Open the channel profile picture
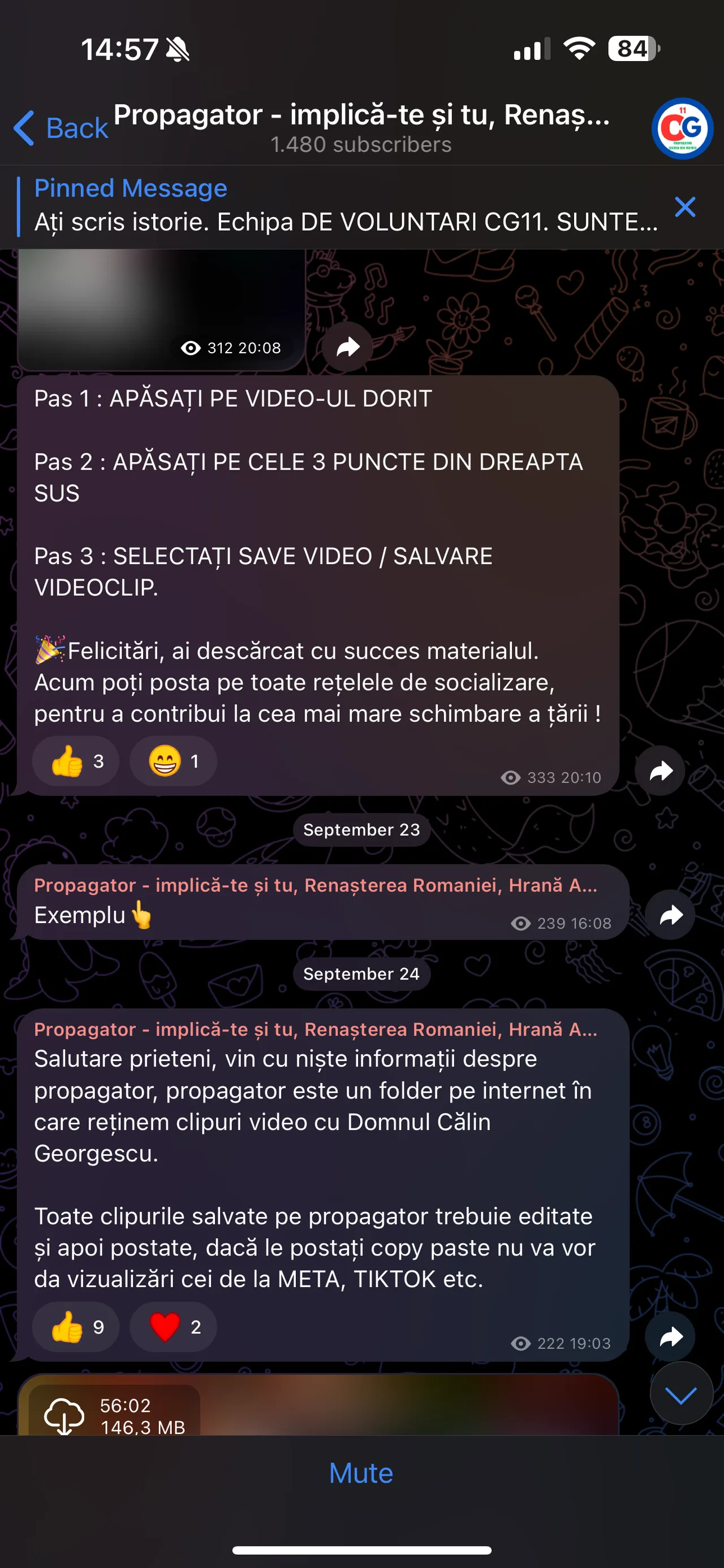 (682, 128)
